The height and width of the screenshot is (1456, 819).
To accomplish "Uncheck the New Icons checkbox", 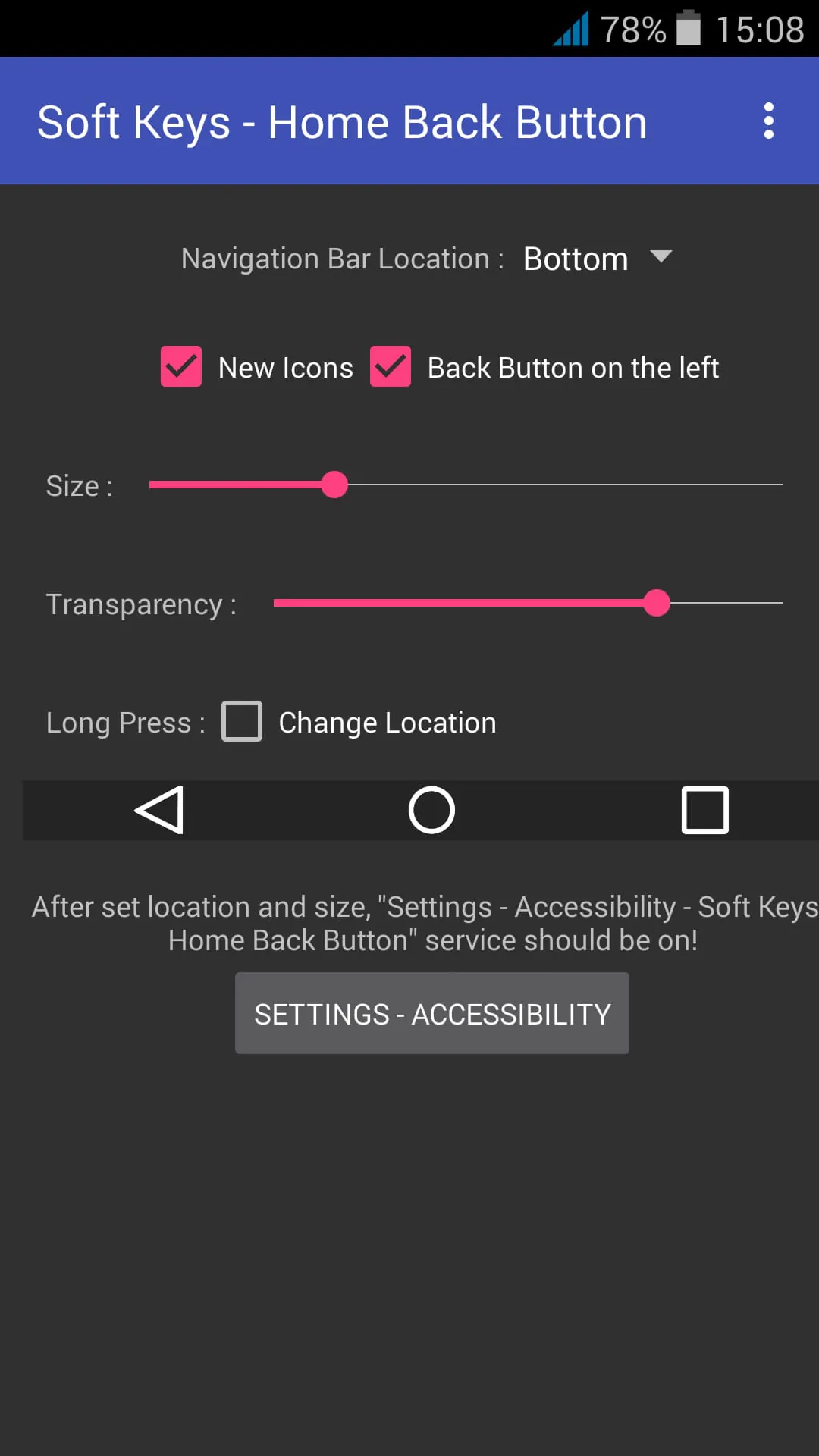I will pos(181,367).
